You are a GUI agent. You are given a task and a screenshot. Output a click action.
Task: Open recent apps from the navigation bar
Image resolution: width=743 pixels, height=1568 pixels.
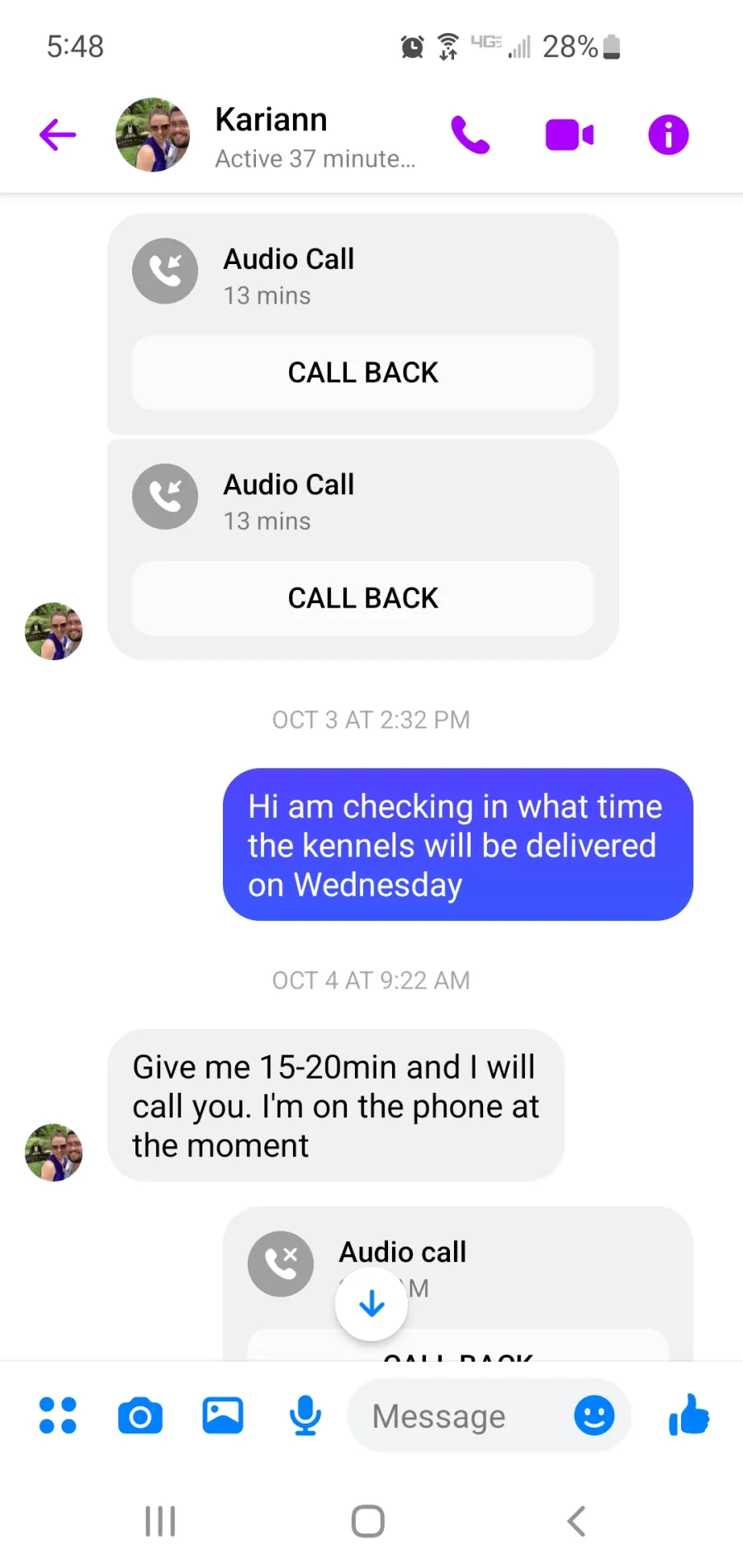point(160,1521)
